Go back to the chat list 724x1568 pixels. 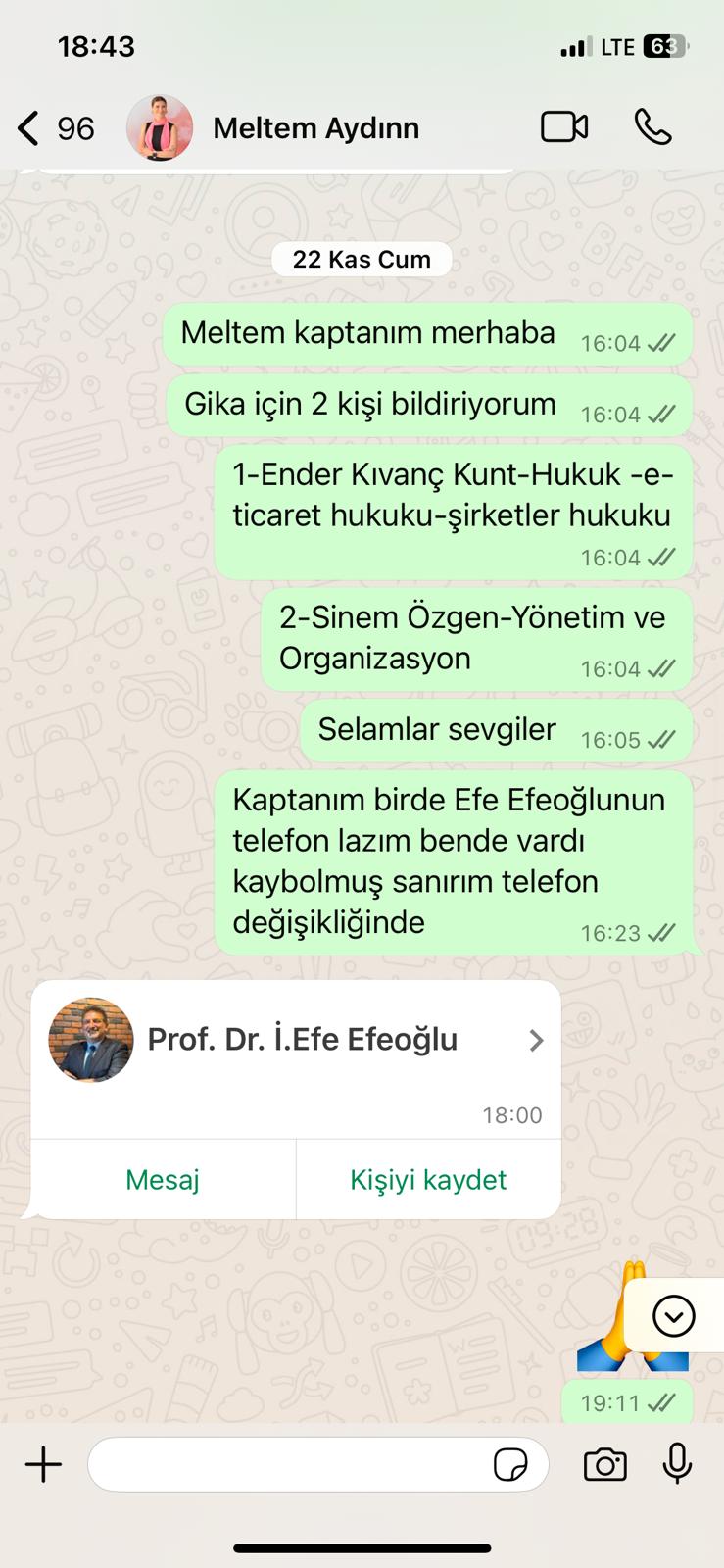pos(55,128)
